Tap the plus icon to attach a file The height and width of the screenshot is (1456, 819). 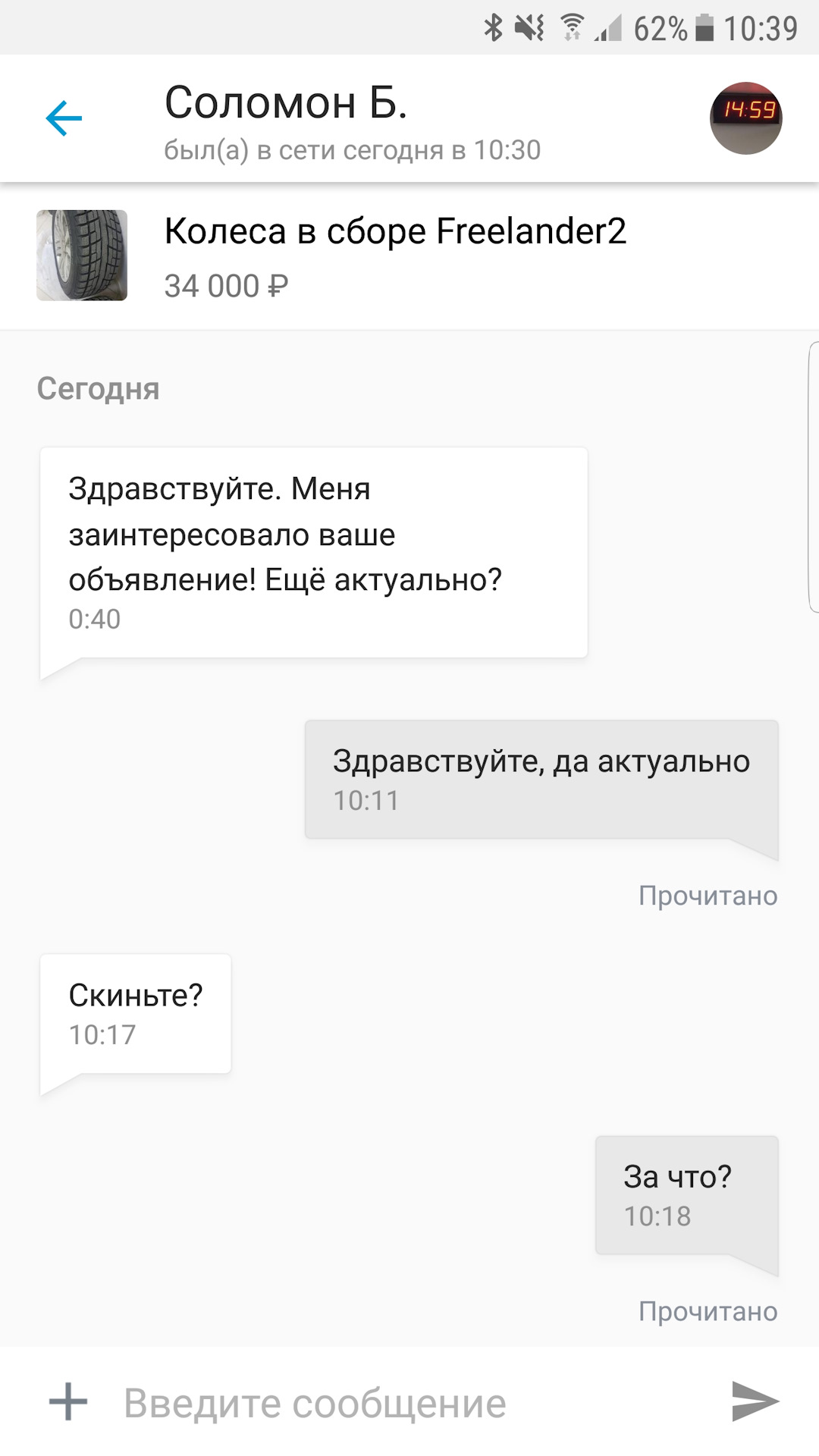[68, 1401]
